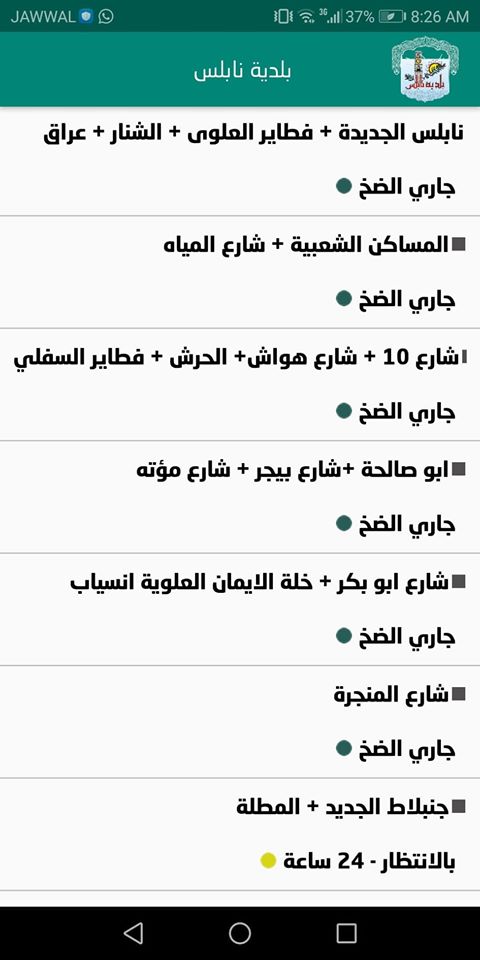The width and height of the screenshot is (480, 960).
Task: Select the شارع 10 + شارع هواش row
Action: 240,385
